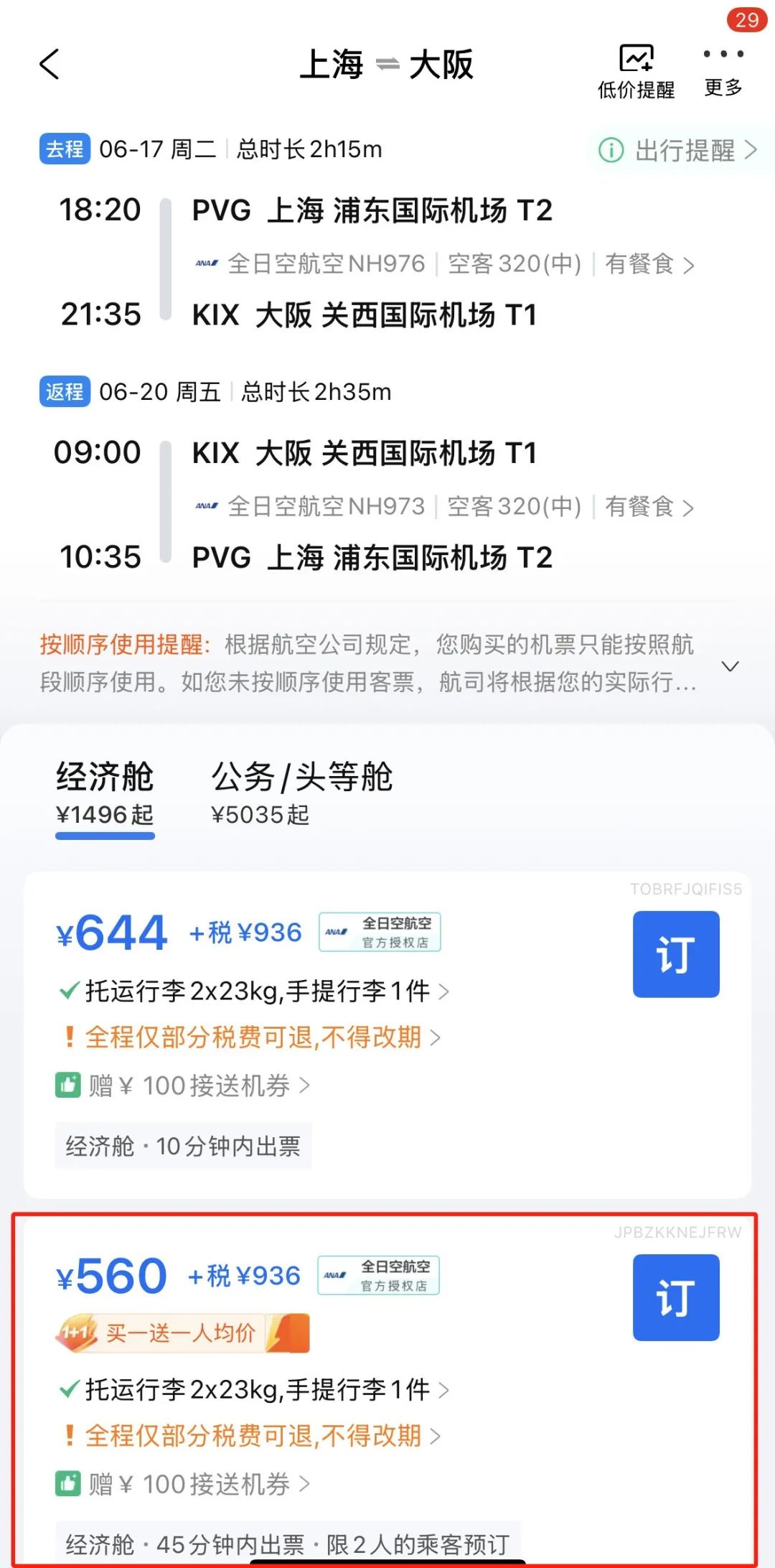The height and width of the screenshot is (1568, 775).
Task: Open the 出行提醒 travel notice
Action: pyautogui.click(x=677, y=150)
